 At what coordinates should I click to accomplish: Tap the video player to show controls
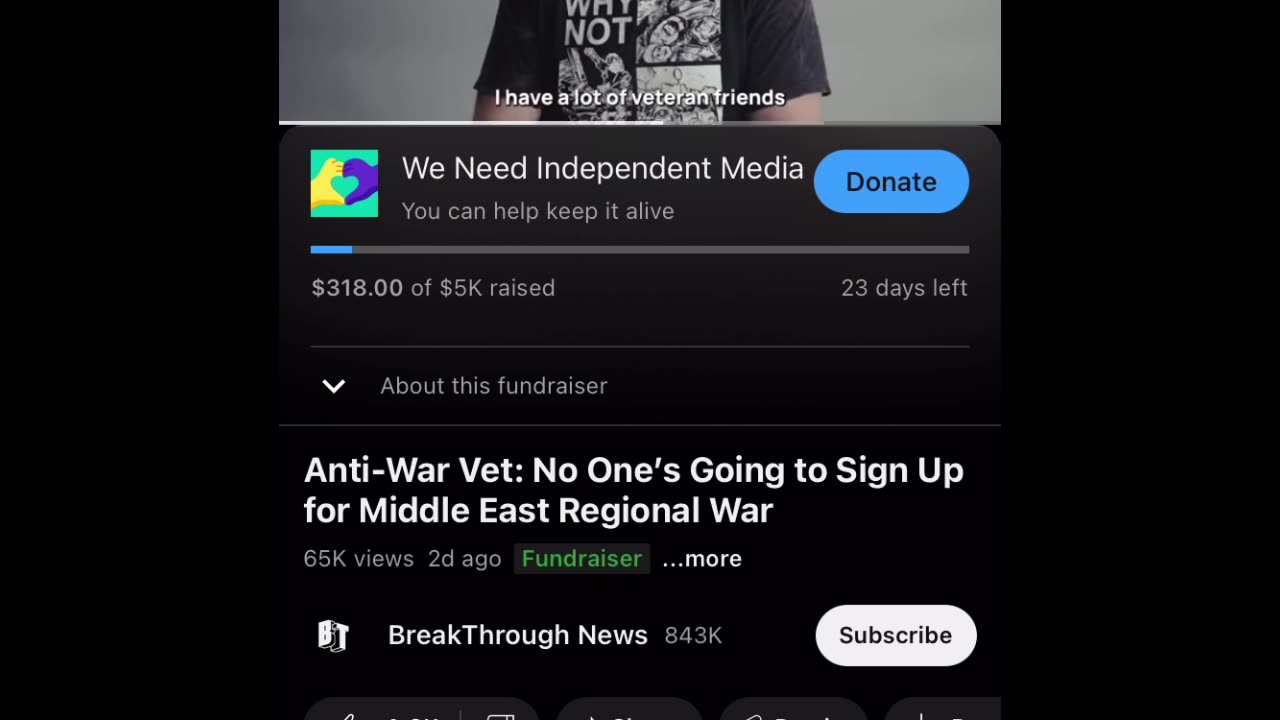(640, 55)
